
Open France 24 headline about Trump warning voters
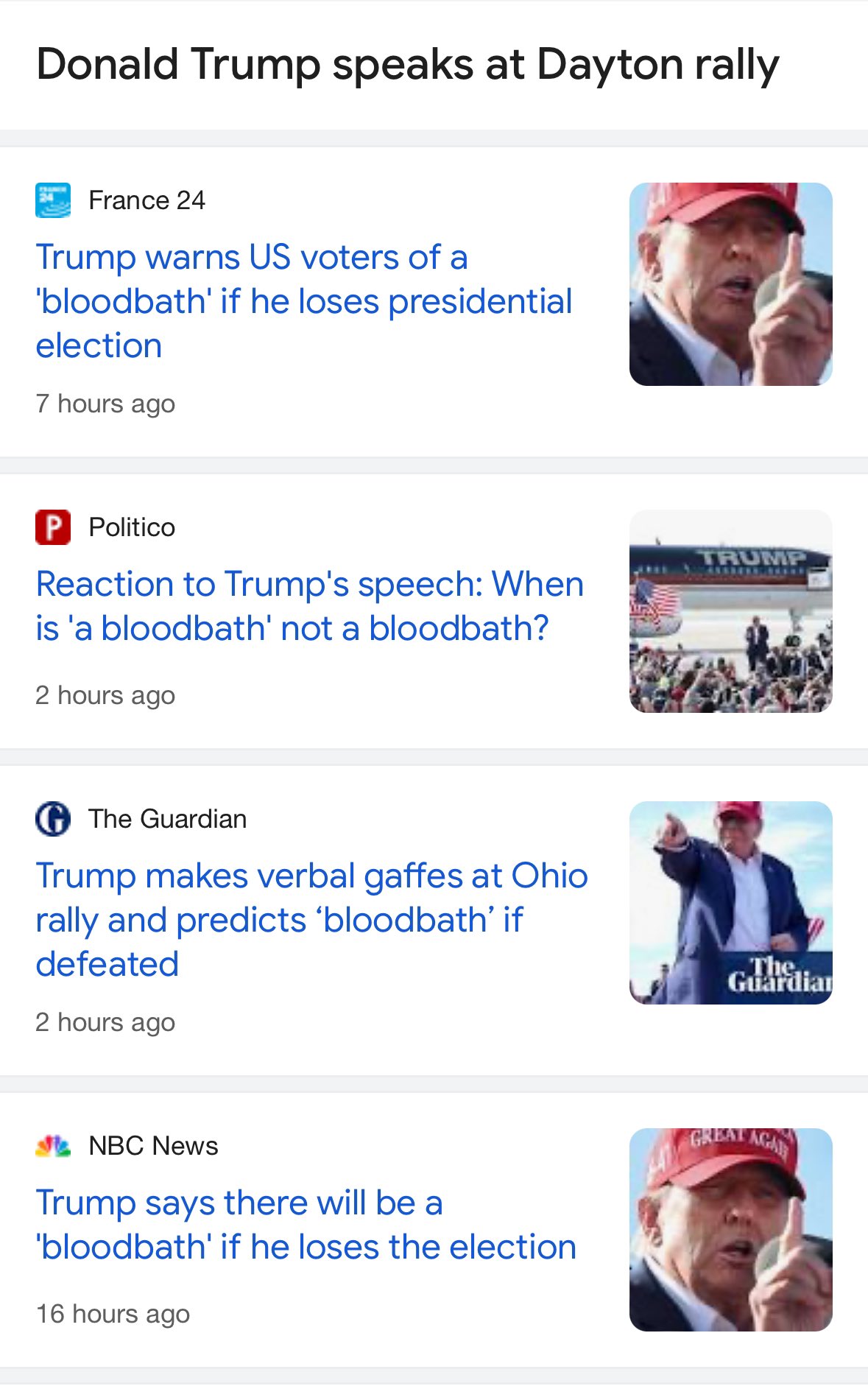coord(303,301)
